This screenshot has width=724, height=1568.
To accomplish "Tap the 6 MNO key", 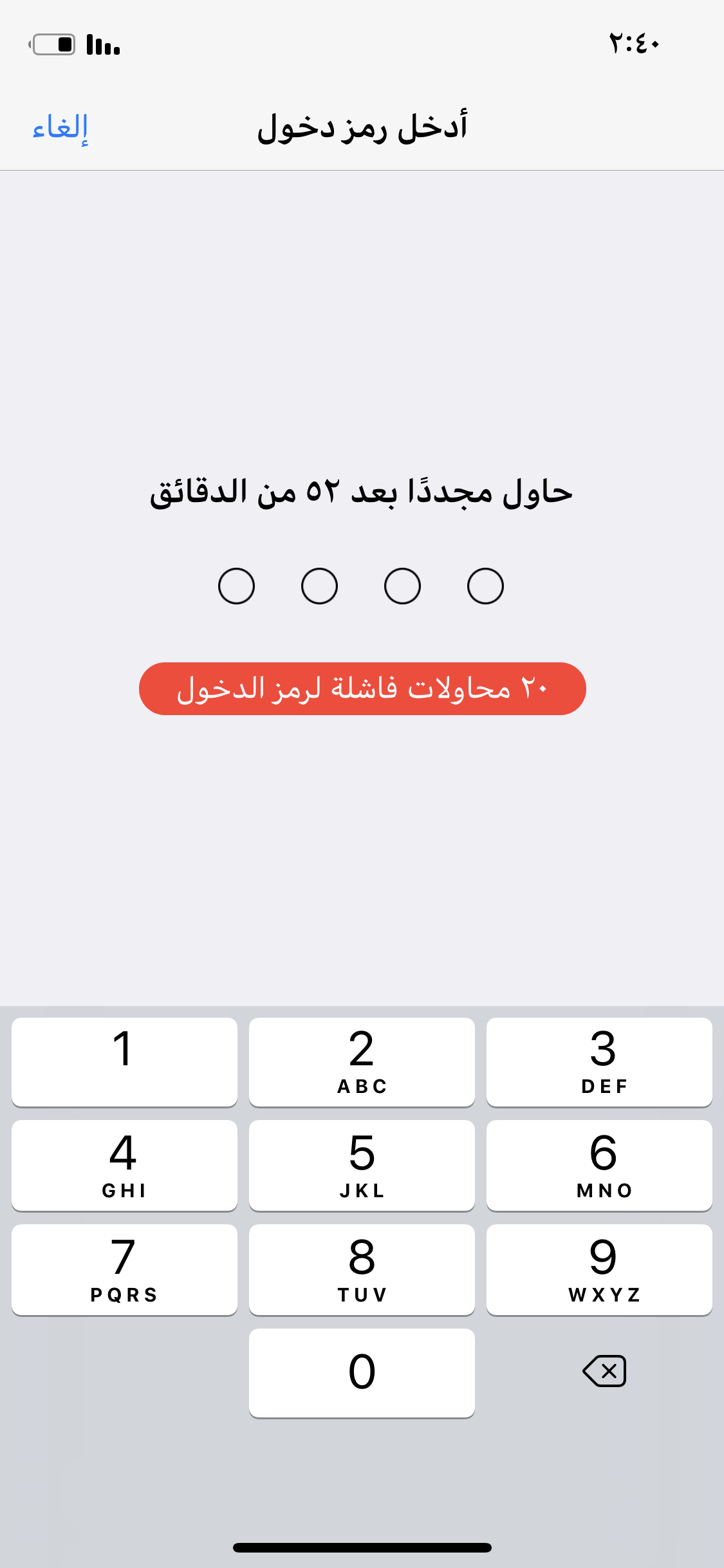I will point(599,1166).
